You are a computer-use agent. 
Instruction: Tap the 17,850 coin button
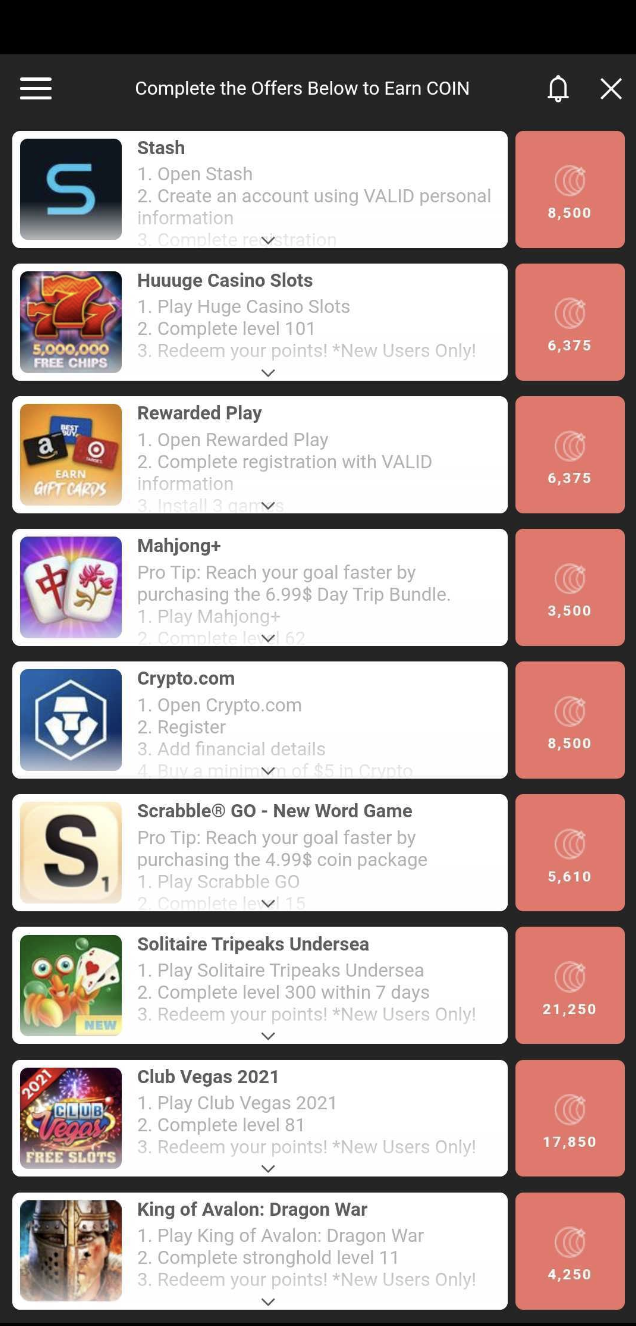pyautogui.click(x=570, y=1118)
